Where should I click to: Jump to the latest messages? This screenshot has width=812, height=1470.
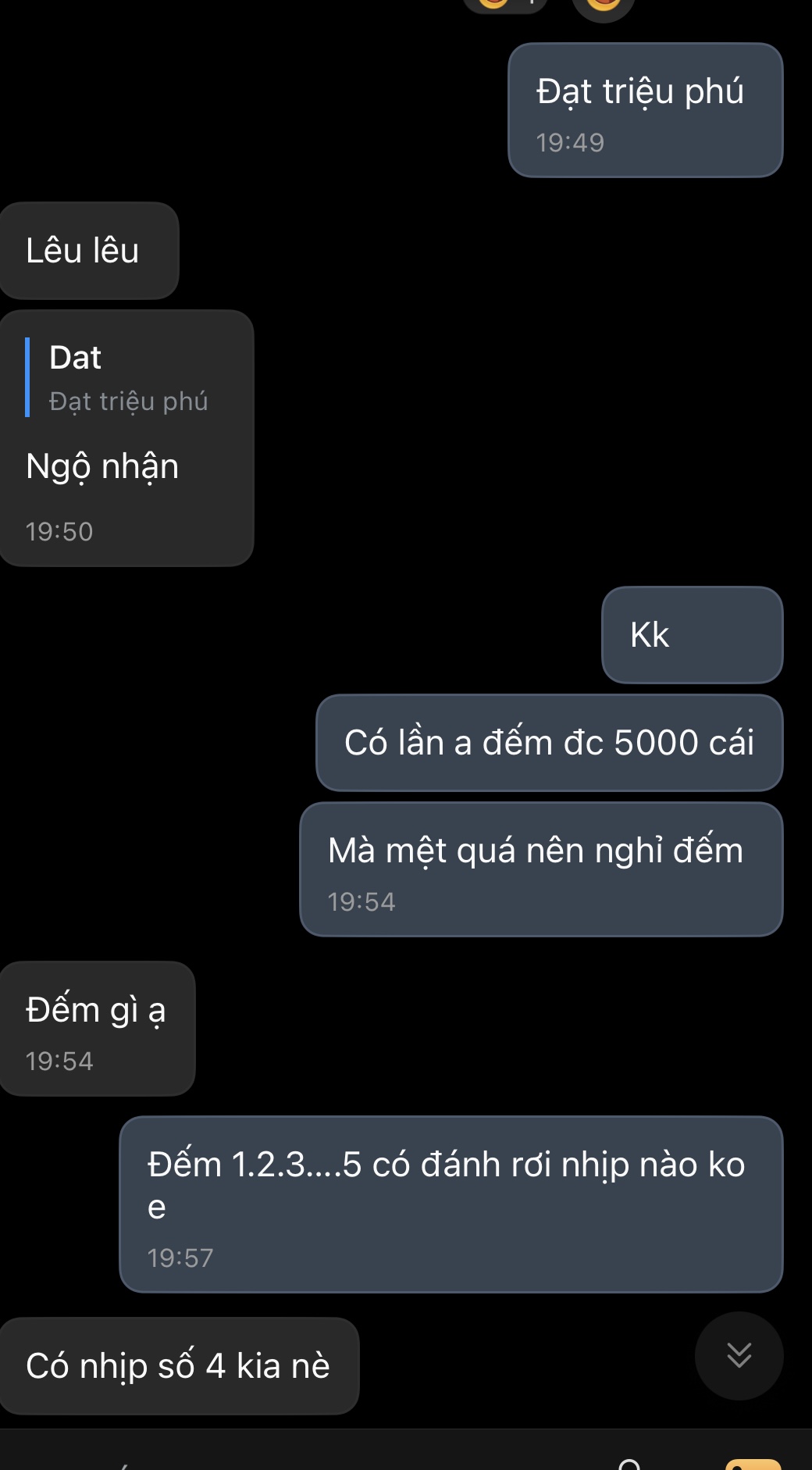click(x=739, y=1355)
